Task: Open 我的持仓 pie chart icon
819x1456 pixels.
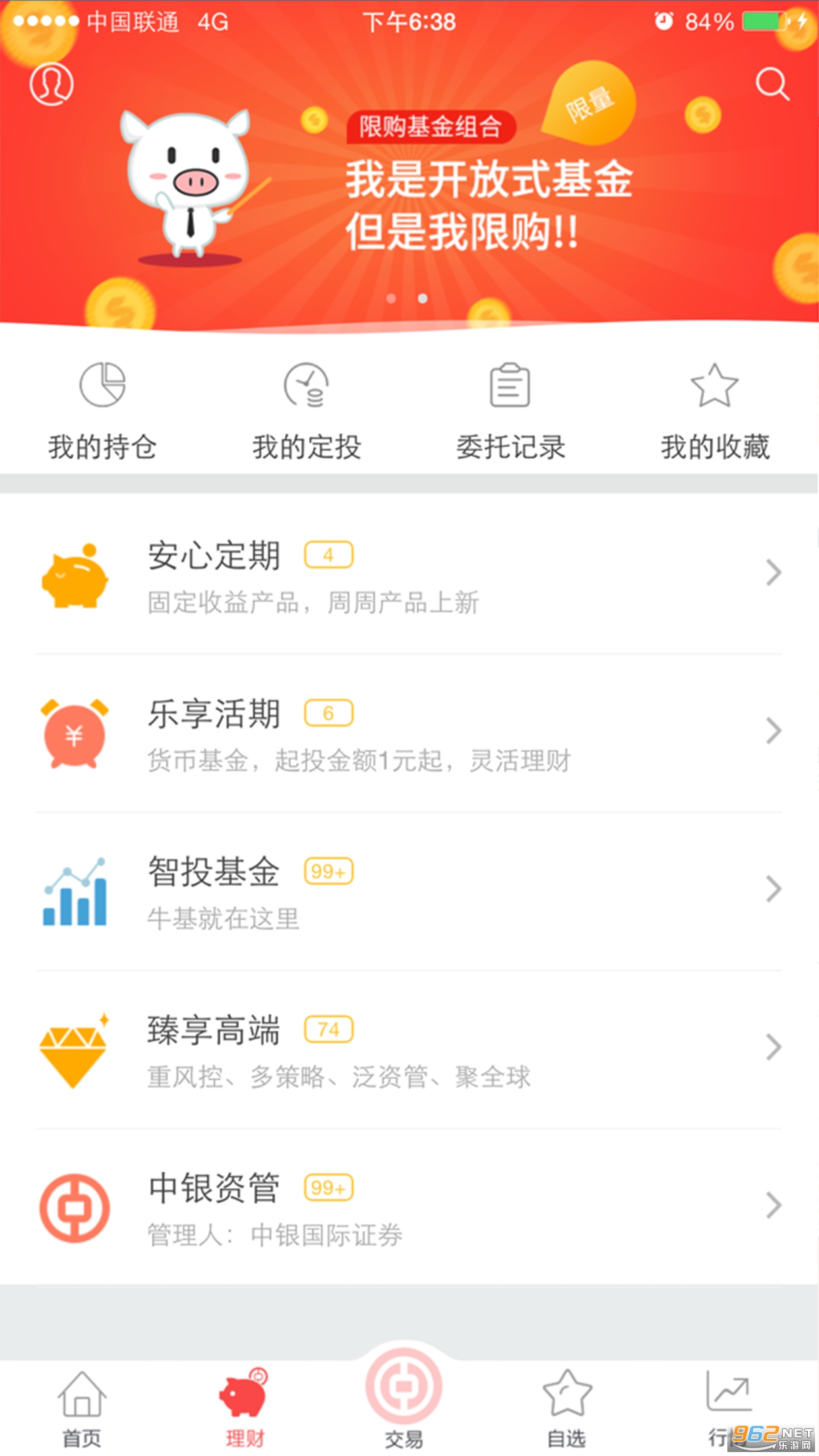Action: (x=104, y=386)
